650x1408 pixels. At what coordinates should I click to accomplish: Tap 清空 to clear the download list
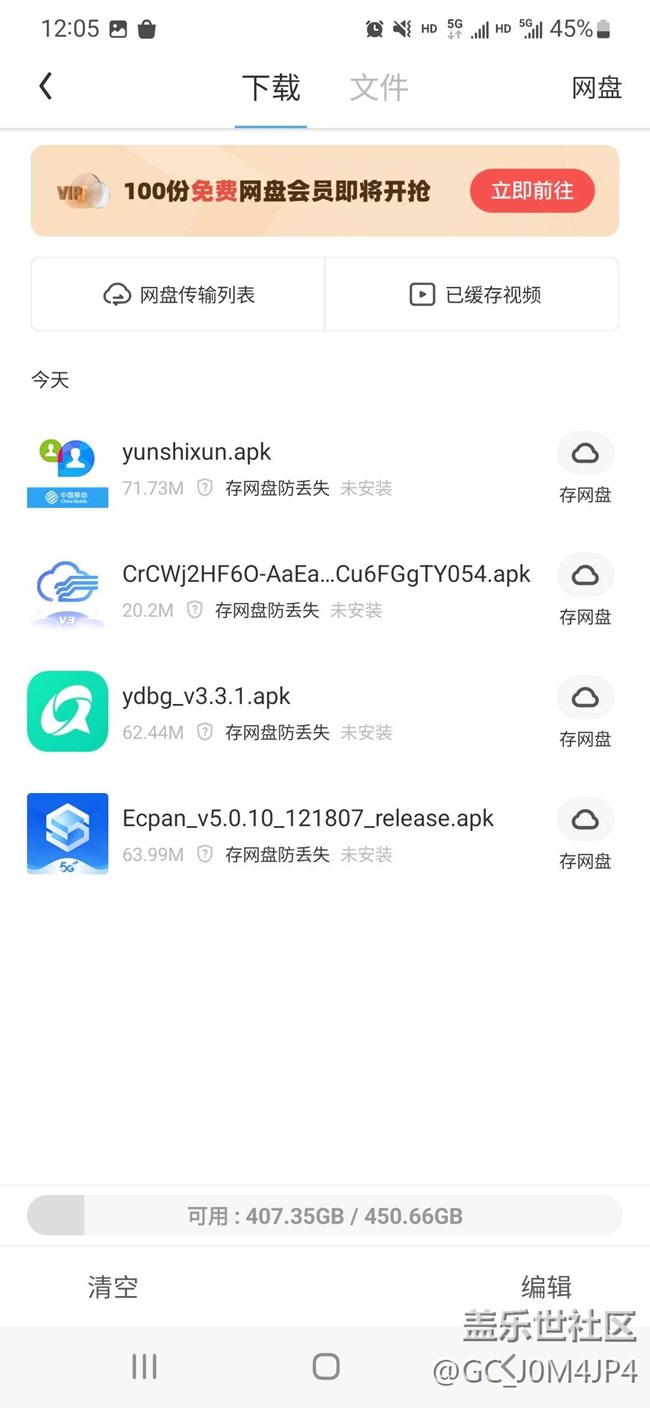pos(112,1287)
